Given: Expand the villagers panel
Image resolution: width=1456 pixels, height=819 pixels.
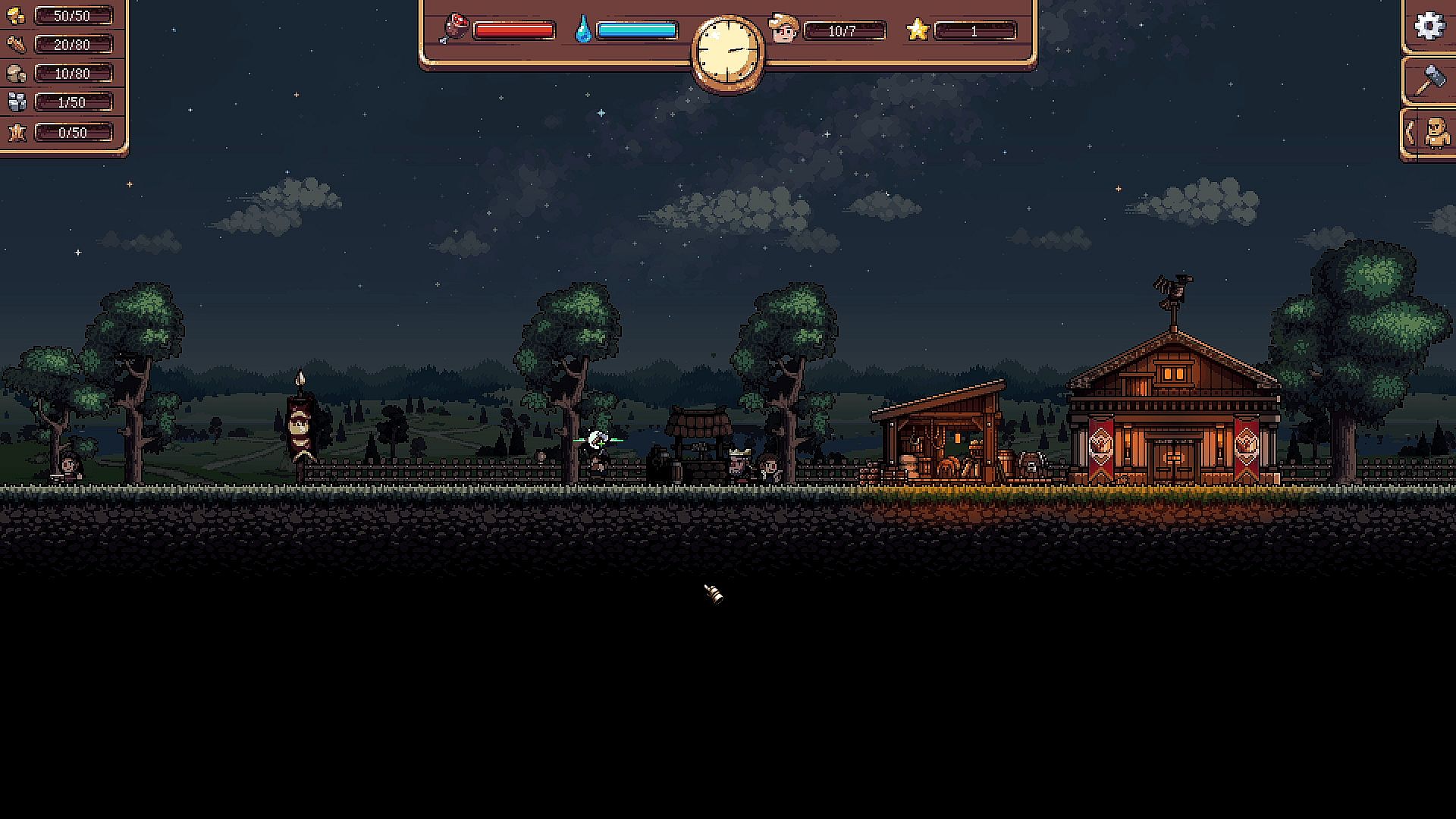Looking at the screenshot, I should pos(1410,133).
